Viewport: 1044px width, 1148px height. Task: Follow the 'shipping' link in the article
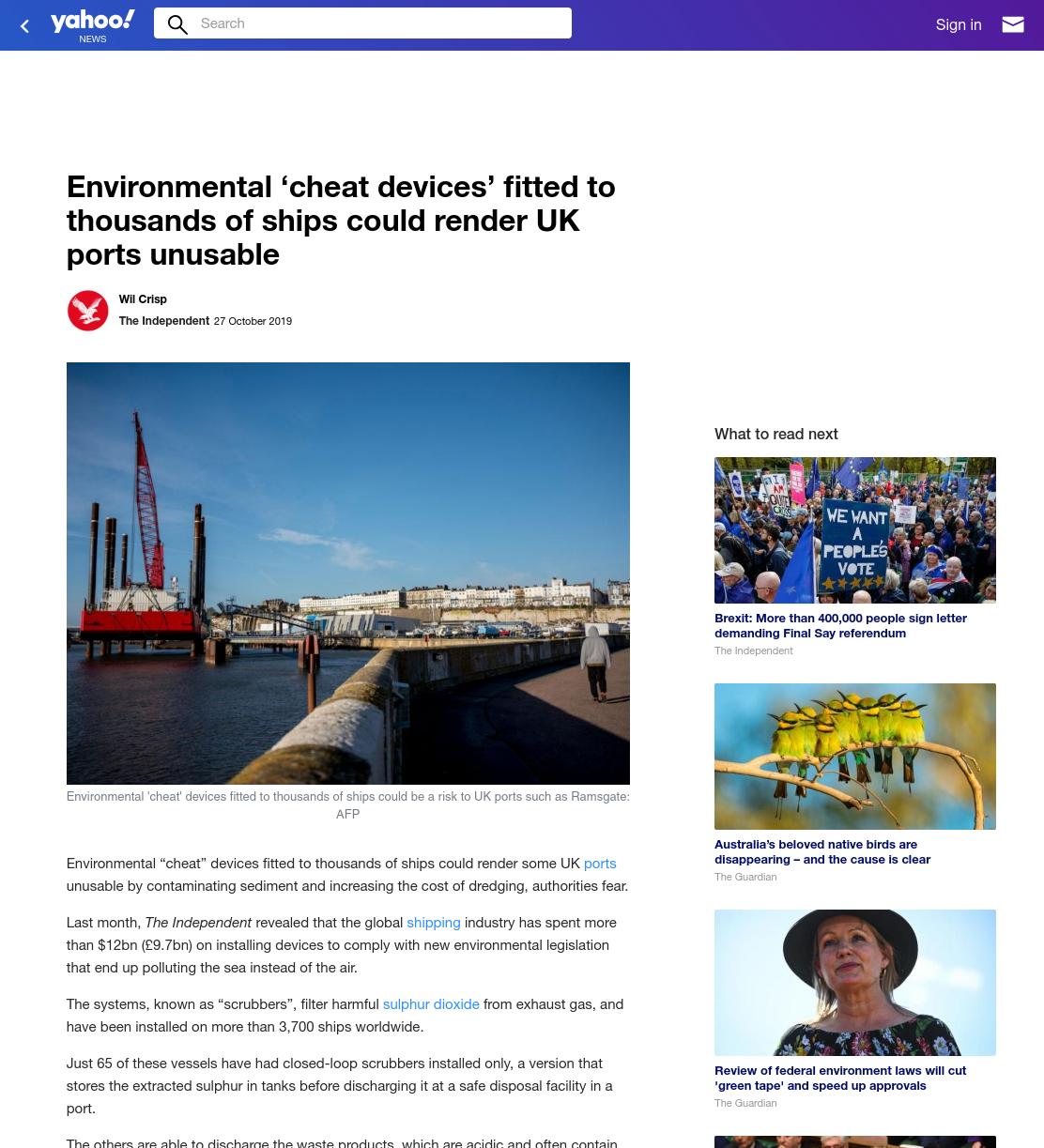click(434, 923)
